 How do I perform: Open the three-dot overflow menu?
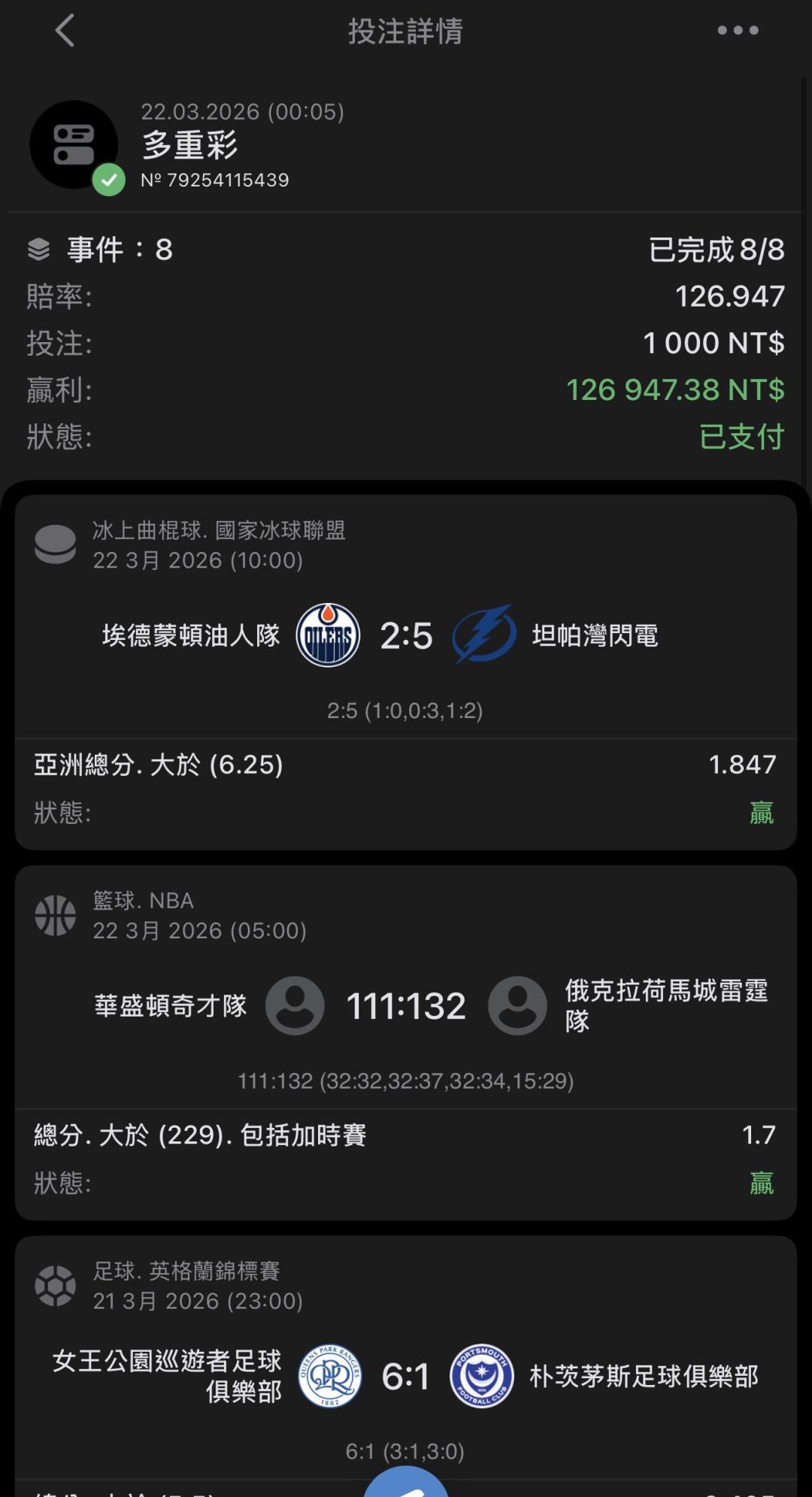click(738, 31)
